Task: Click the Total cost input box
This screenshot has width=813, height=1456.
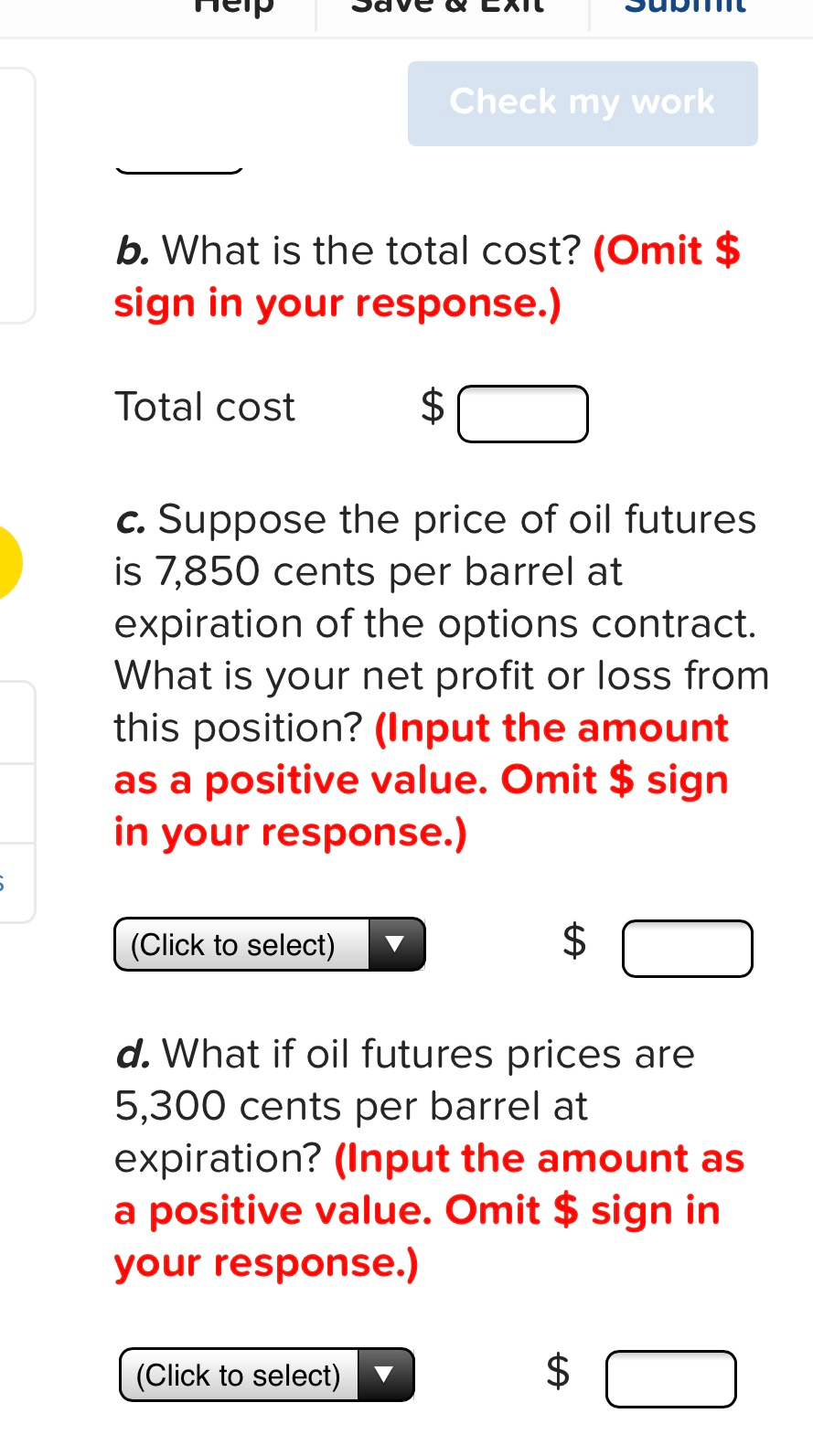Action: (x=522, y=413)
